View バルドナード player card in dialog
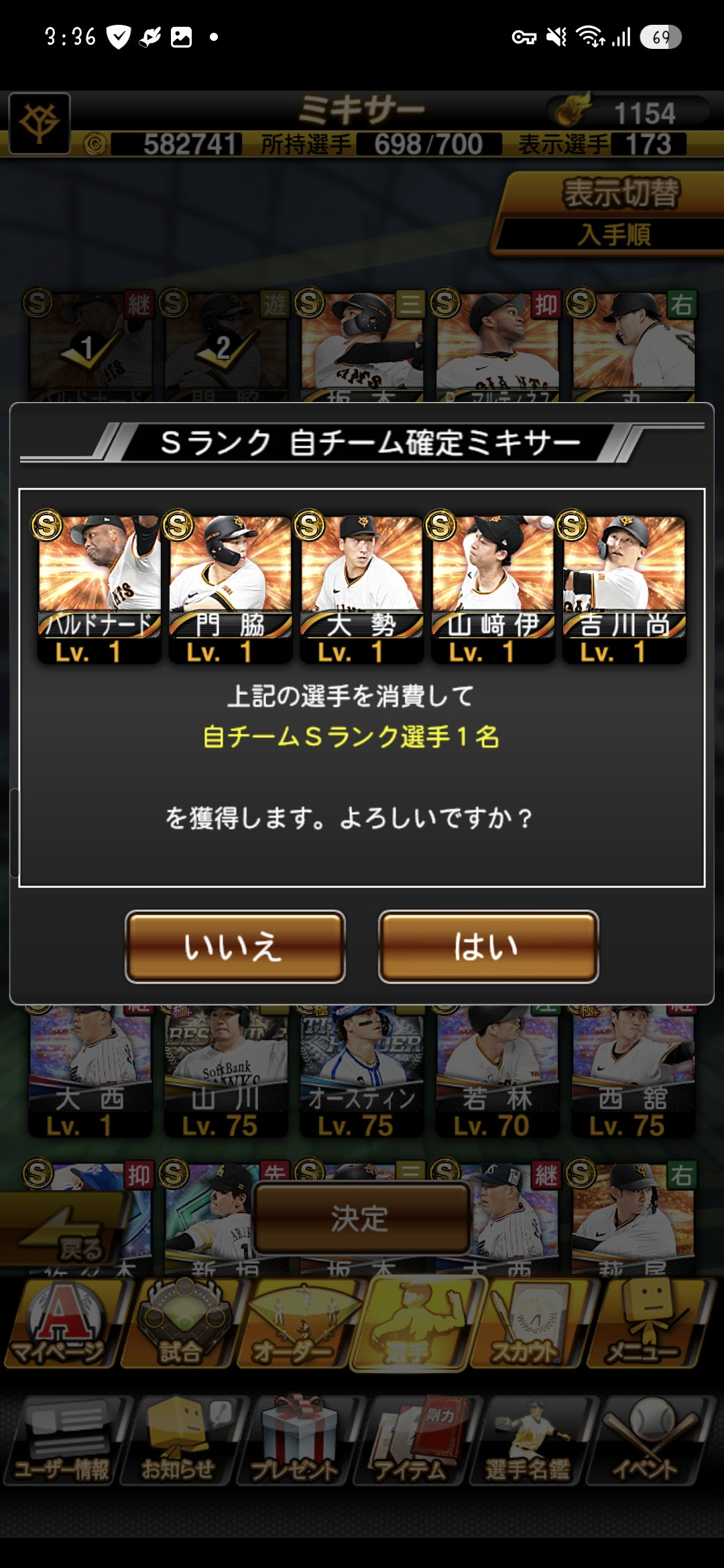724x1568 pixels. point(99,589)
